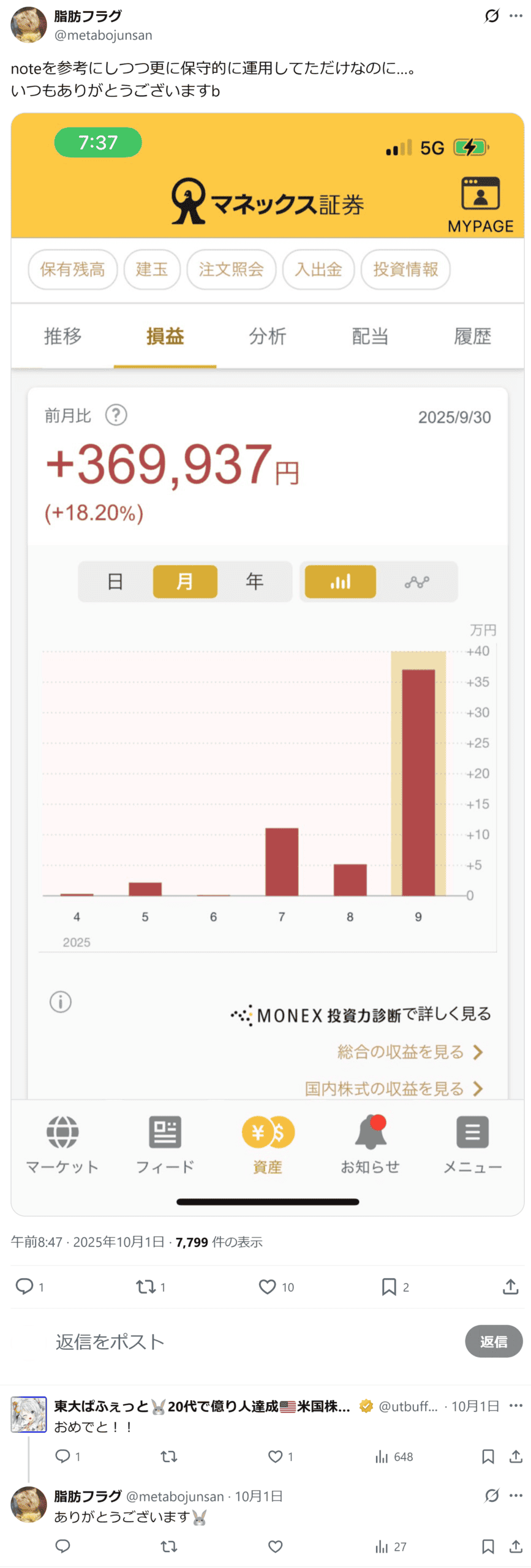This screenshot has width=531, height=1568.
Task: Open 脂肪フラグ's avatar at the post header
Action: 29,25
